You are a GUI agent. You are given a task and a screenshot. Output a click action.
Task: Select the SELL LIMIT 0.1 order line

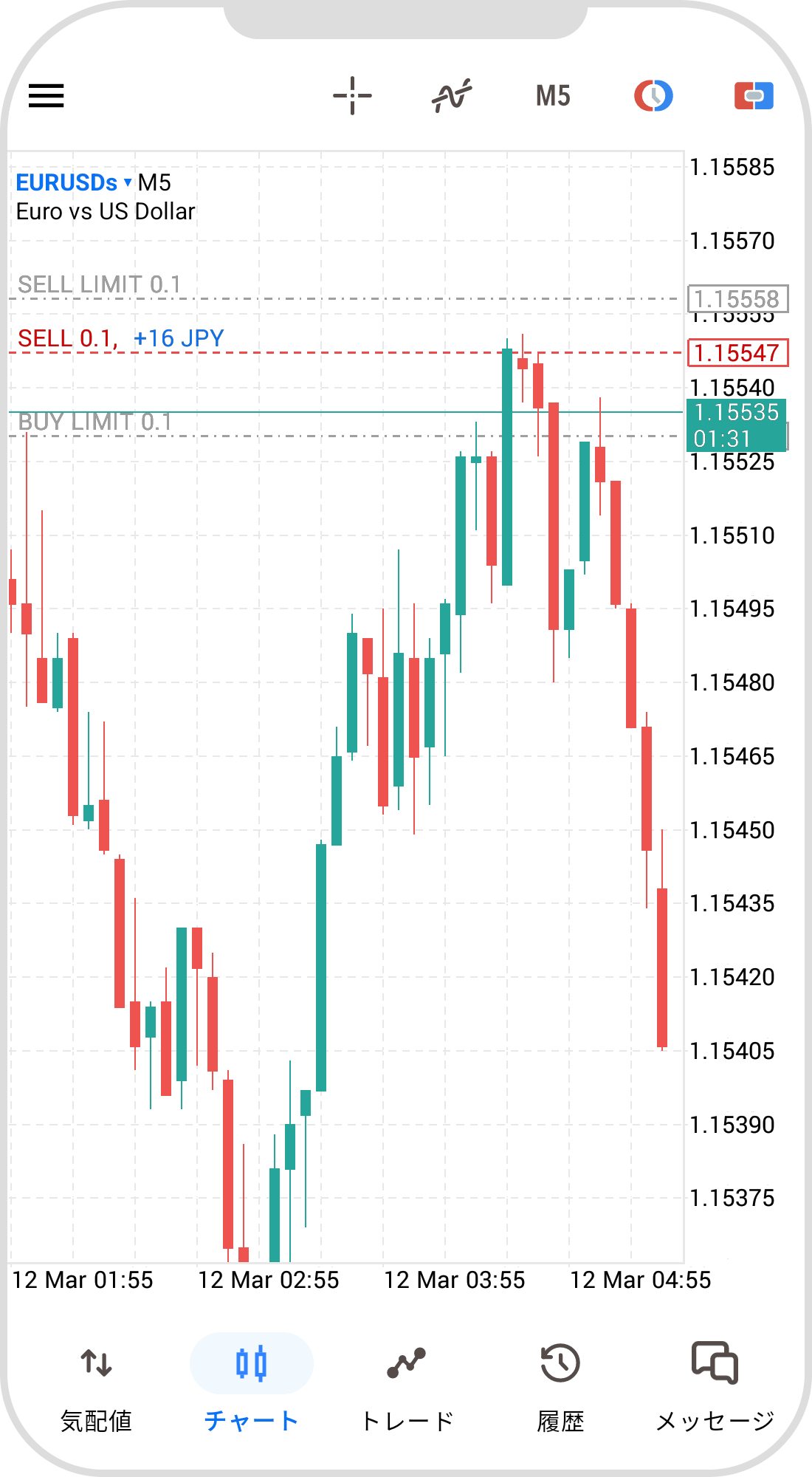pyautogui.click(x=99, y=285)
